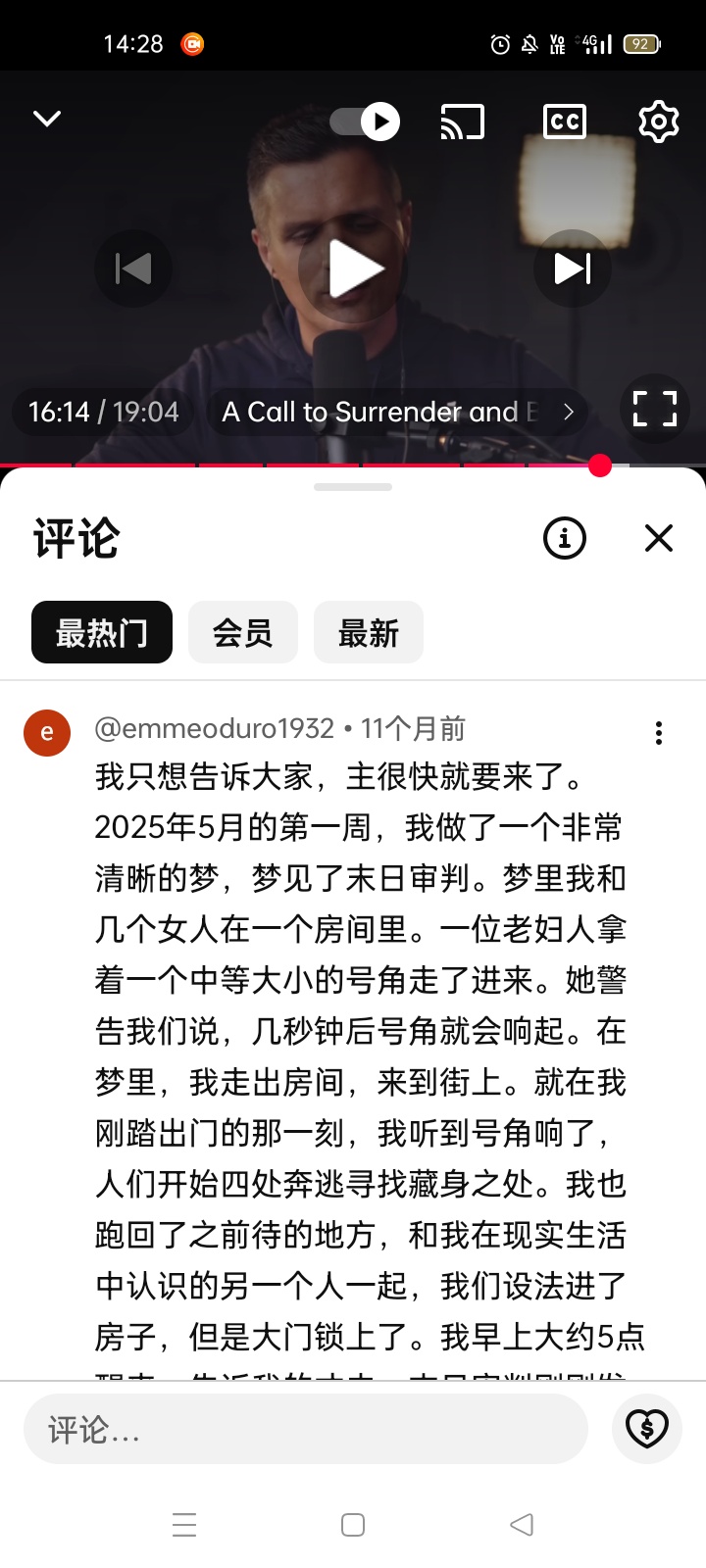Open overflow menu on emmeoduro1932's comment
The height and width of the screenshot is (1568, 706).
tap(659, 733)
